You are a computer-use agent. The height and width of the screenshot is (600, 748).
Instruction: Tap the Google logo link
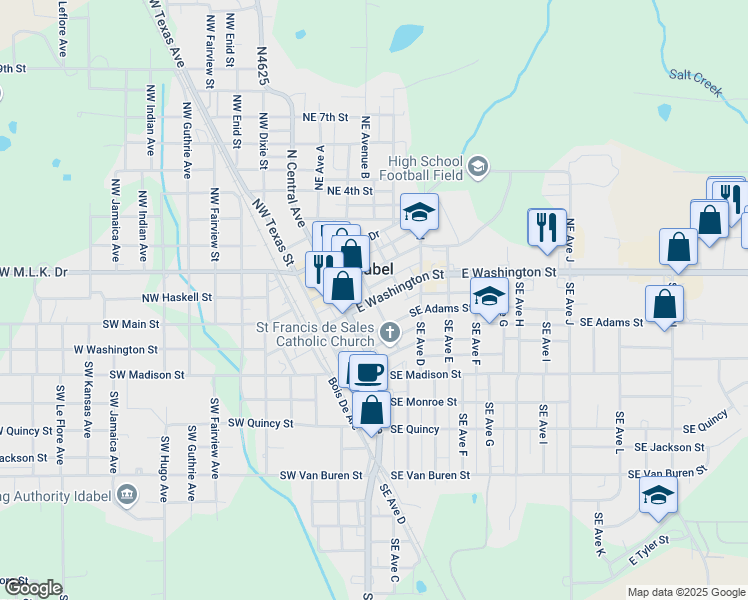pos(33,589)
